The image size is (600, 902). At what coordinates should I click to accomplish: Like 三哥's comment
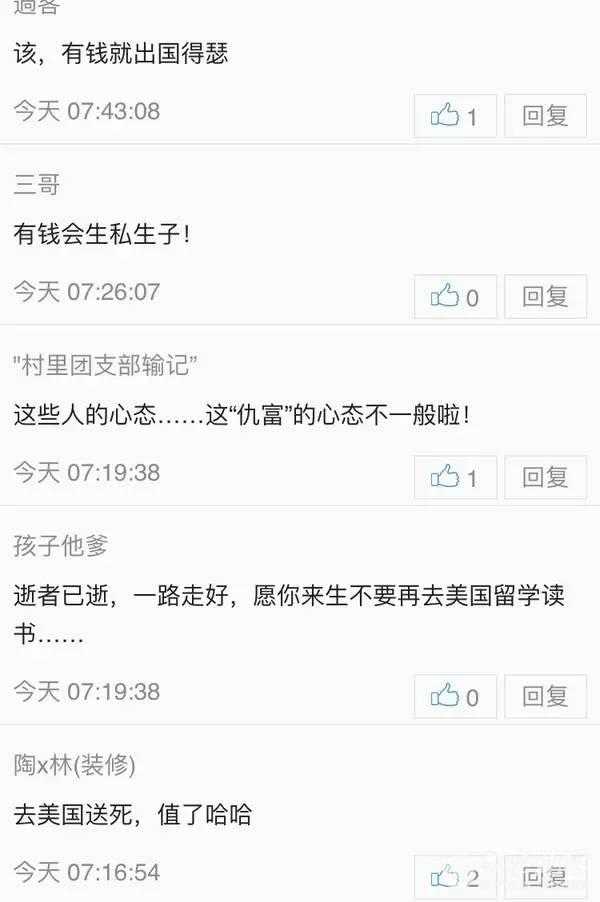(x=455, y=296)
